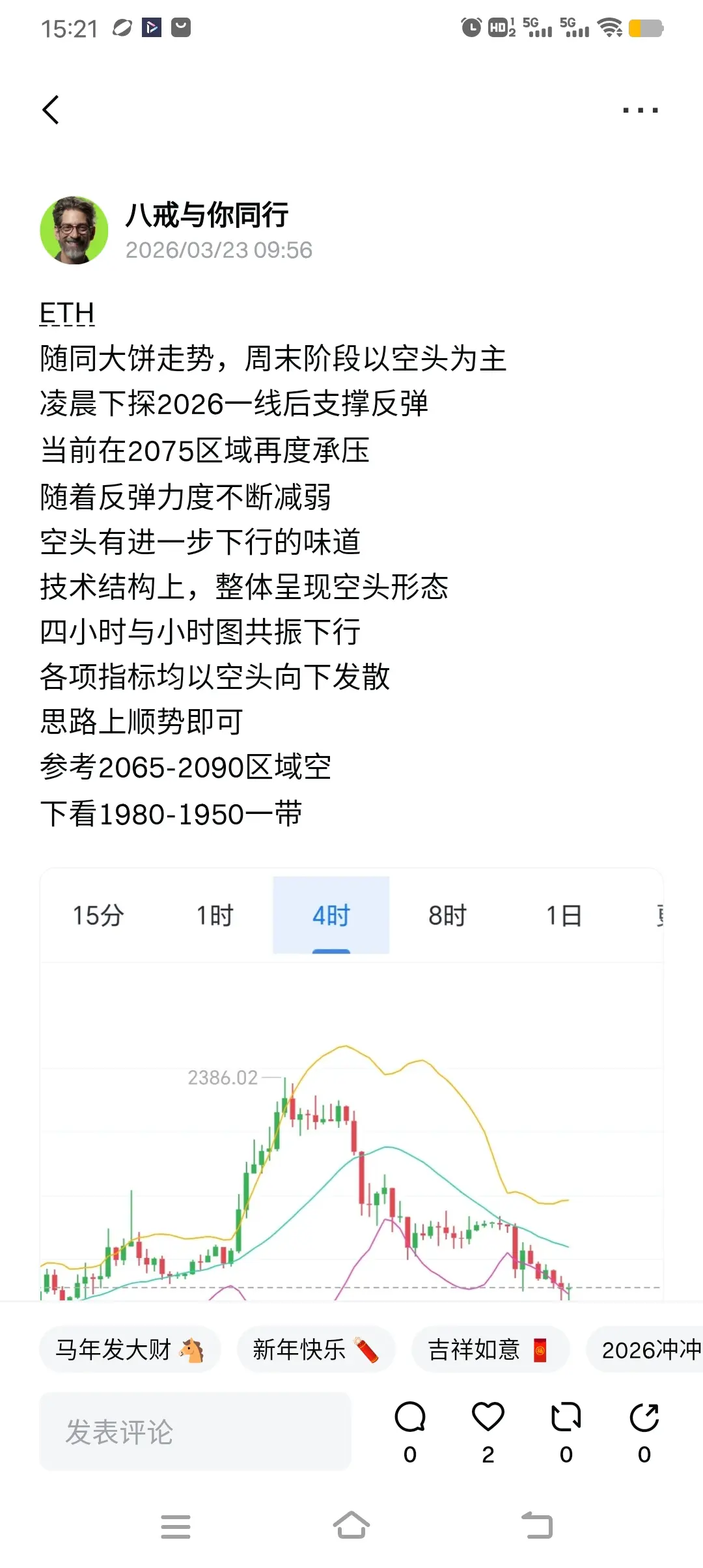Go back to the previous page
Image resolution: width=703 pixels, height=1568 pixels.
click(x=51, y=109)
